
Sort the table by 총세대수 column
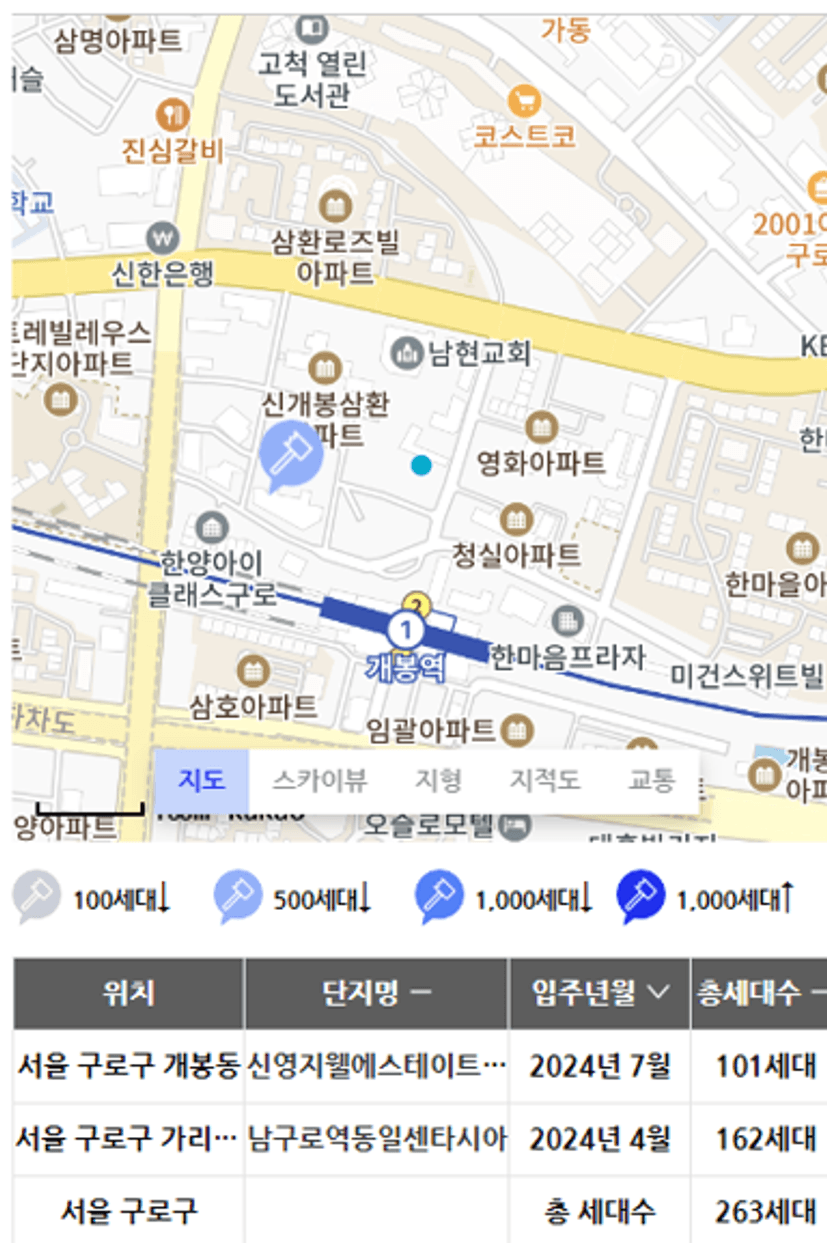(x=759, y=993)
